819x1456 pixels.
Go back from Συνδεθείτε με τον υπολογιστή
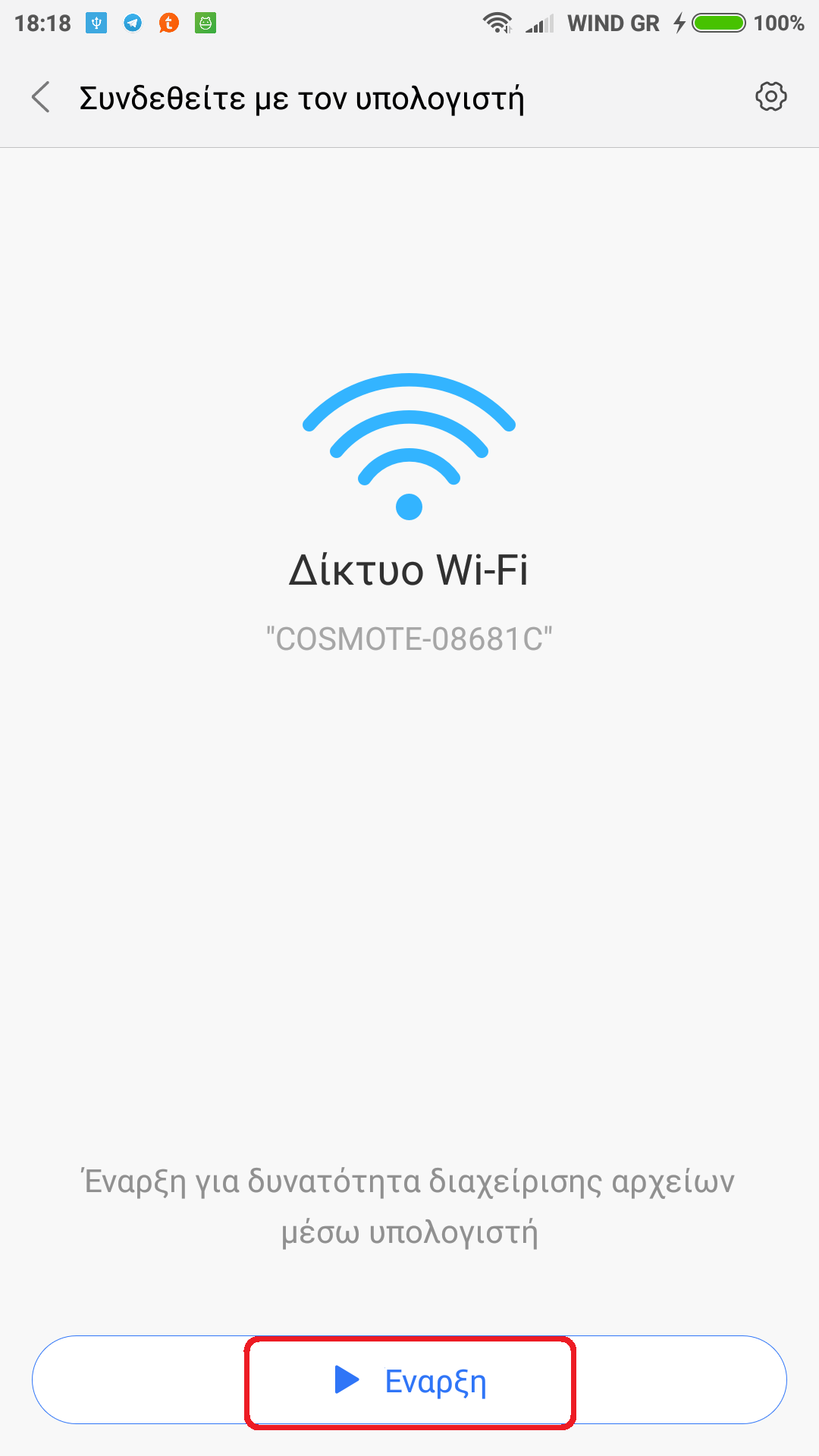41,97
